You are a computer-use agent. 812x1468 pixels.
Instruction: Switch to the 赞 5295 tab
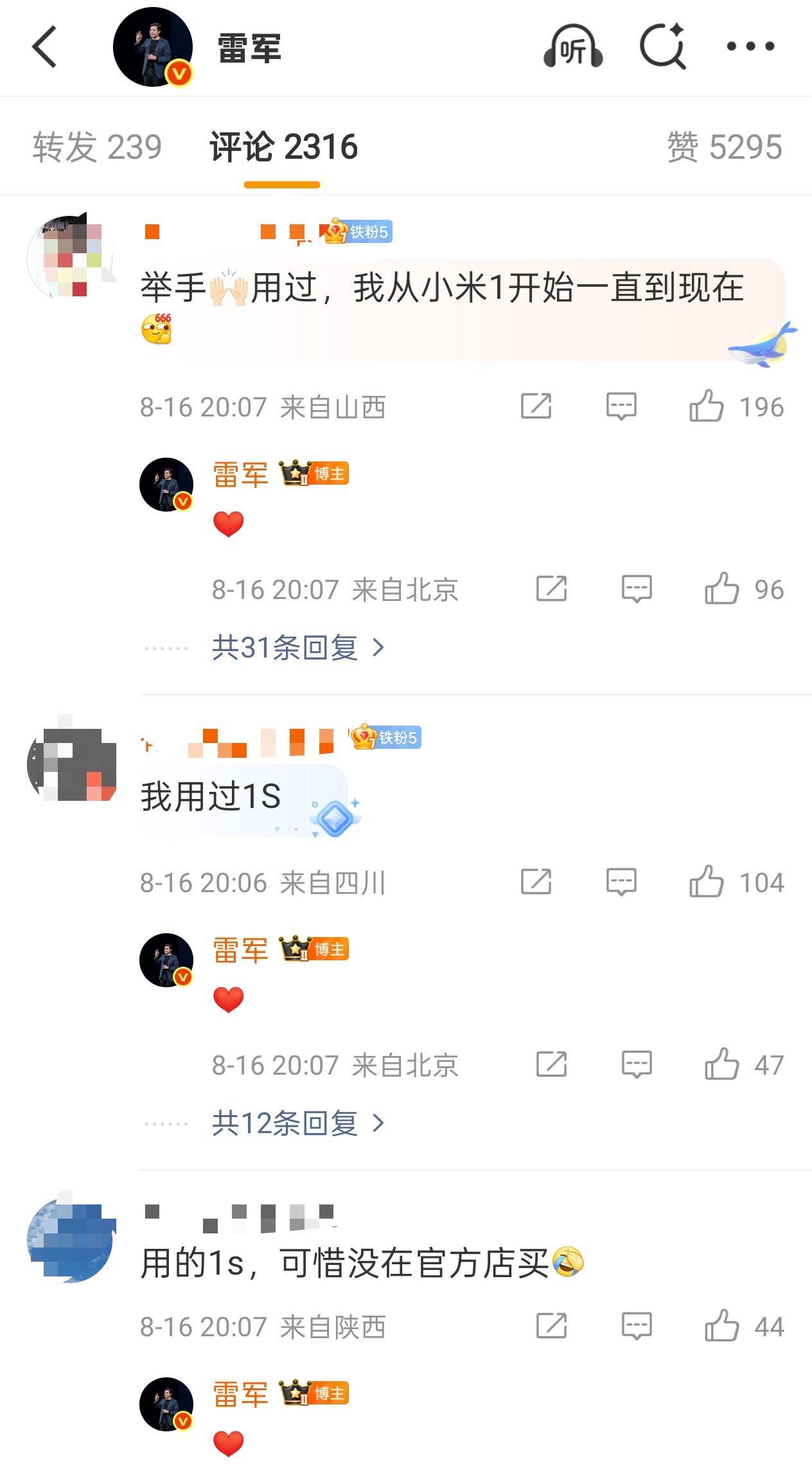725,147
